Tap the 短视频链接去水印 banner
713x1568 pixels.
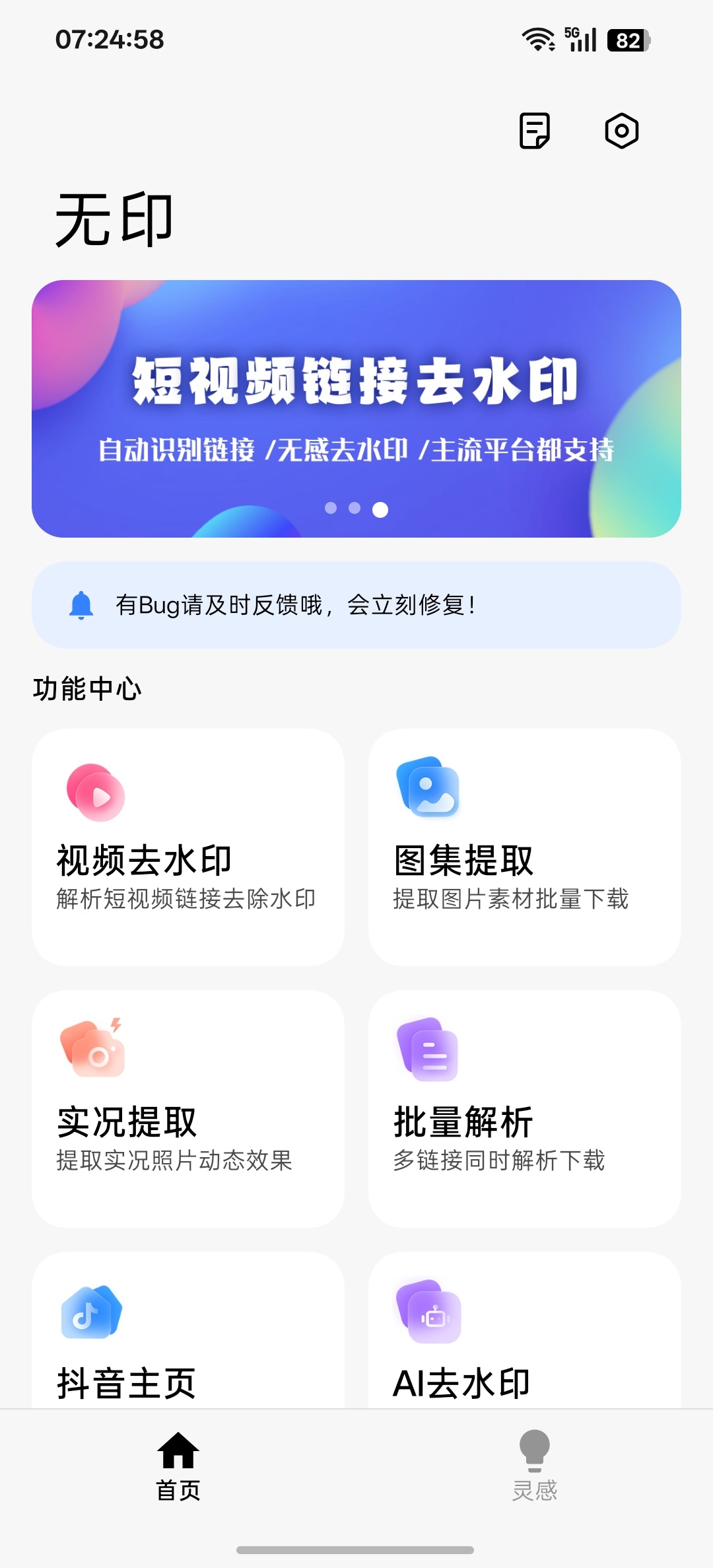(x=356, y=409)
